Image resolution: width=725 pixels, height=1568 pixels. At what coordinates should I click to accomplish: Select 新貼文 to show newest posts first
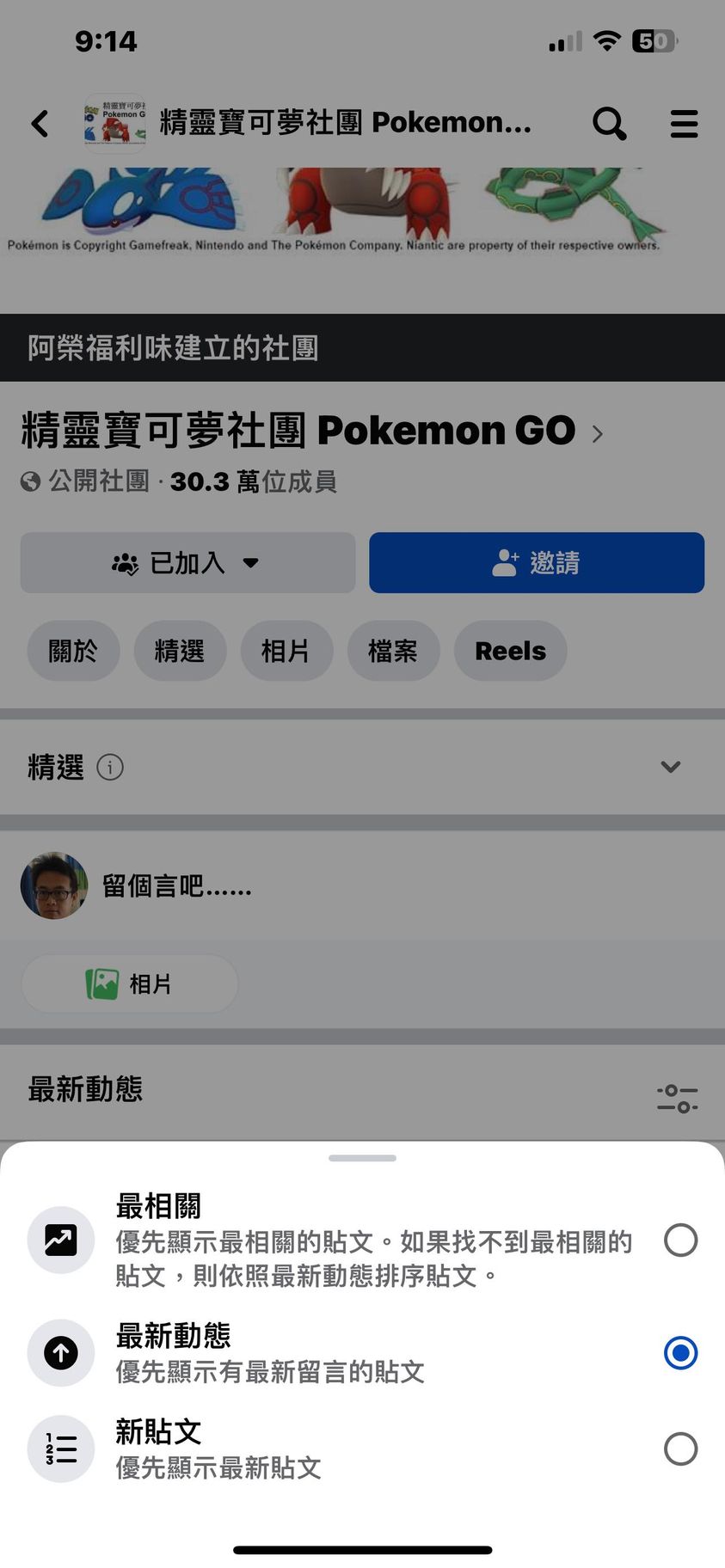pos(679,1449)
